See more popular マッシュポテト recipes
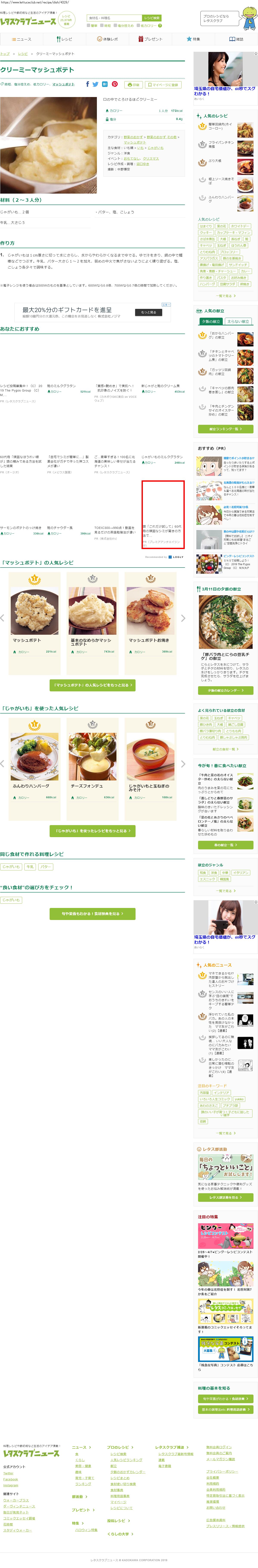258x1568 pixels. [92, 685]
